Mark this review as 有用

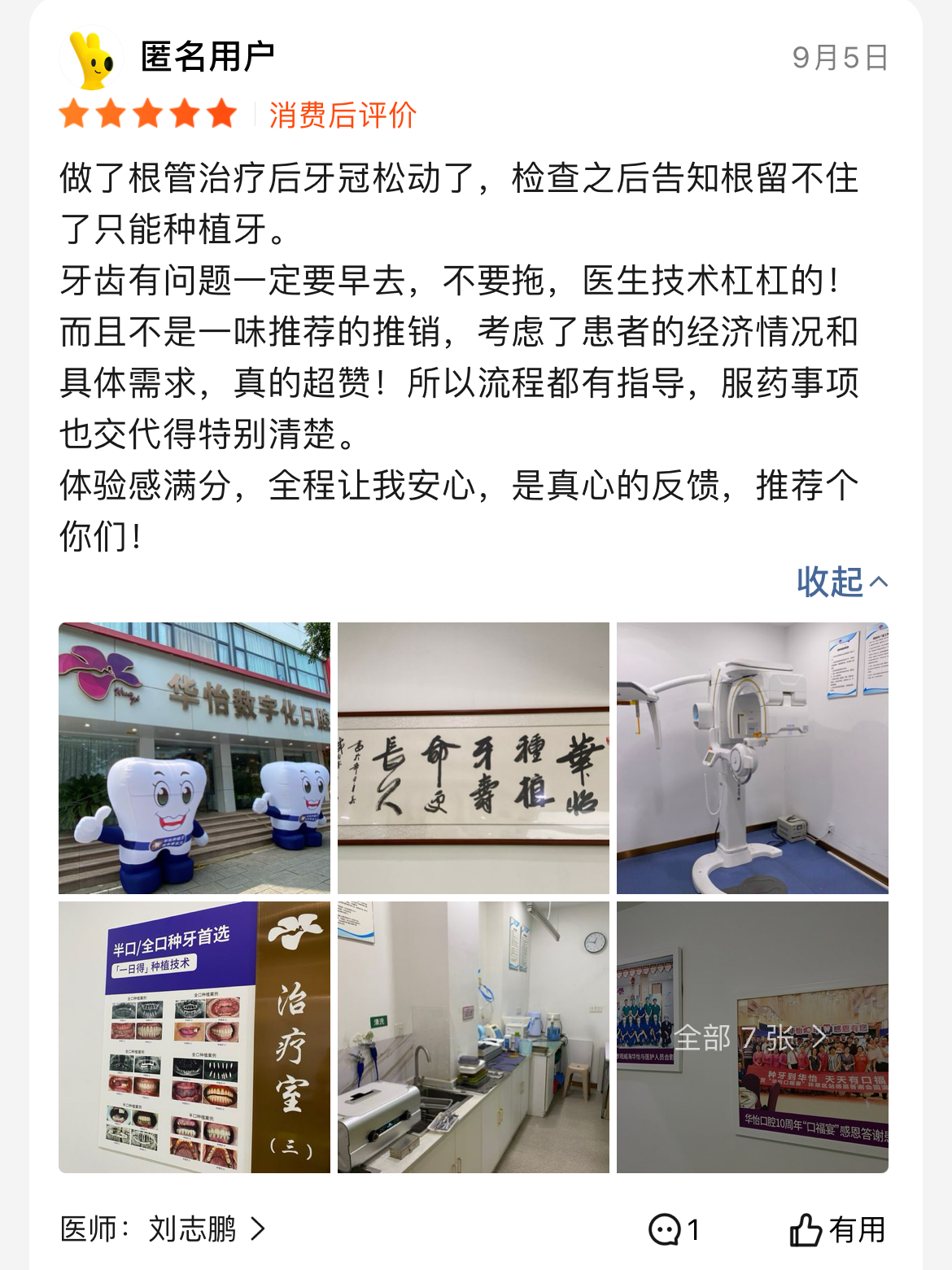coord(837,1229)
